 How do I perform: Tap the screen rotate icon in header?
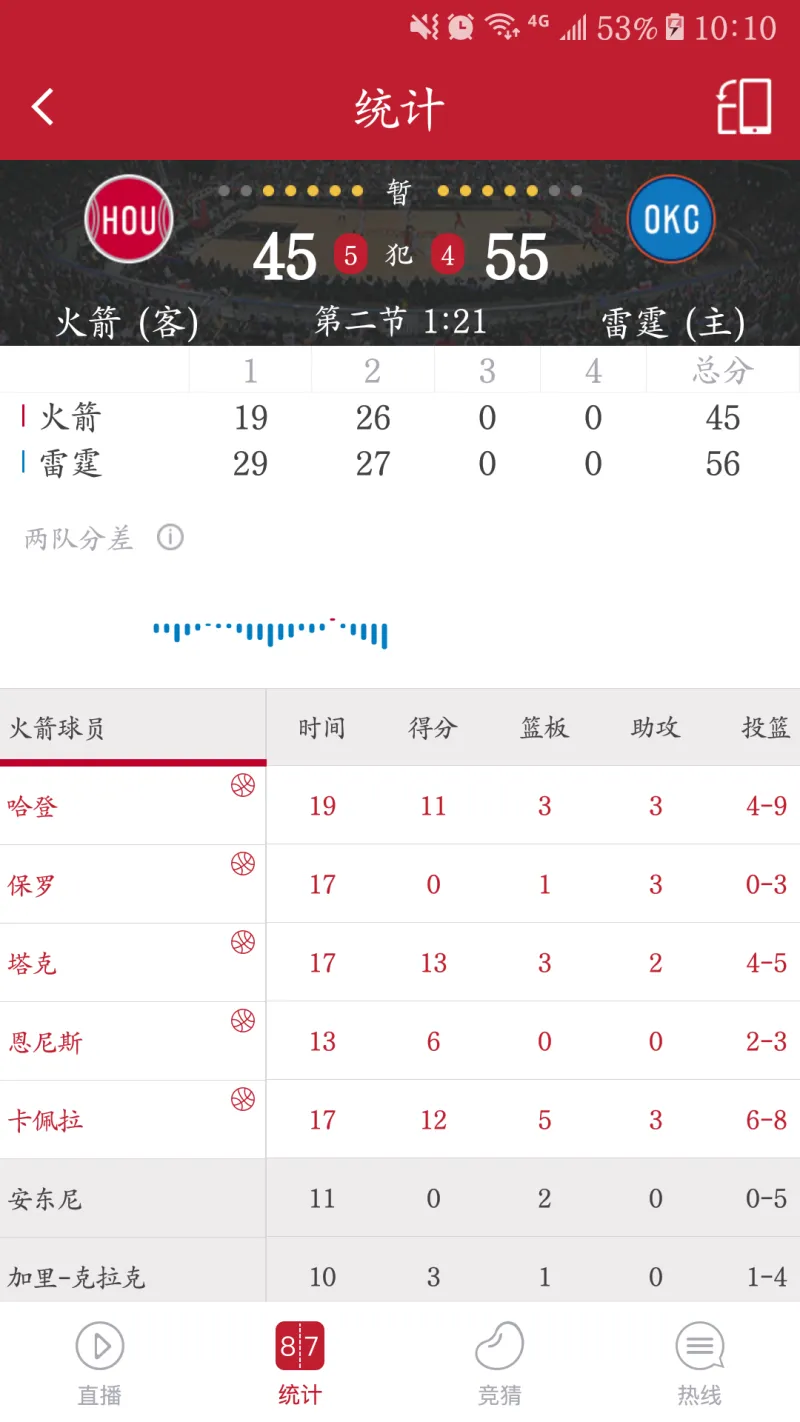pos(744,106)
